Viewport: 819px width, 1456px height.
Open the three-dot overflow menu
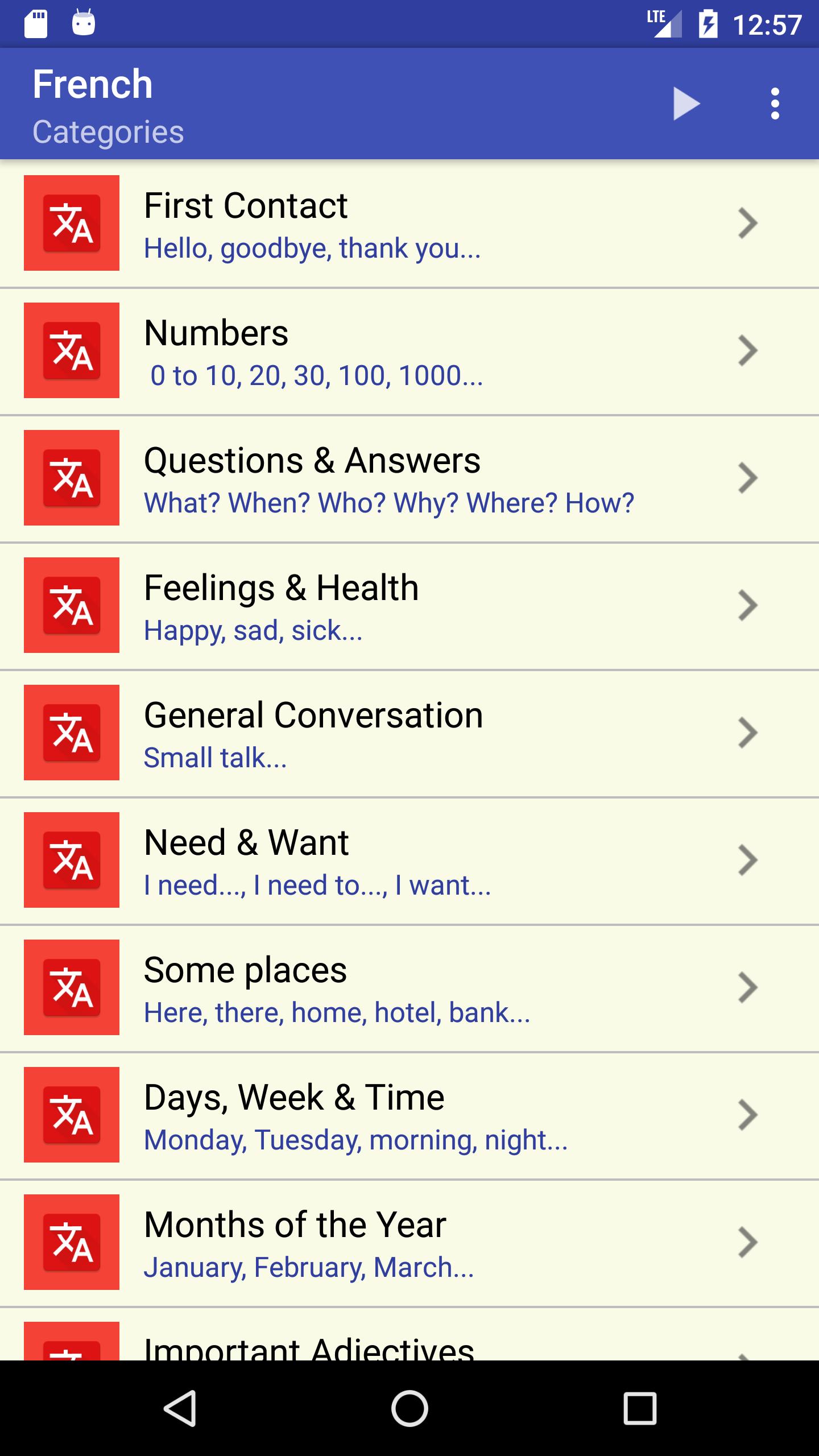pos(775,104)
